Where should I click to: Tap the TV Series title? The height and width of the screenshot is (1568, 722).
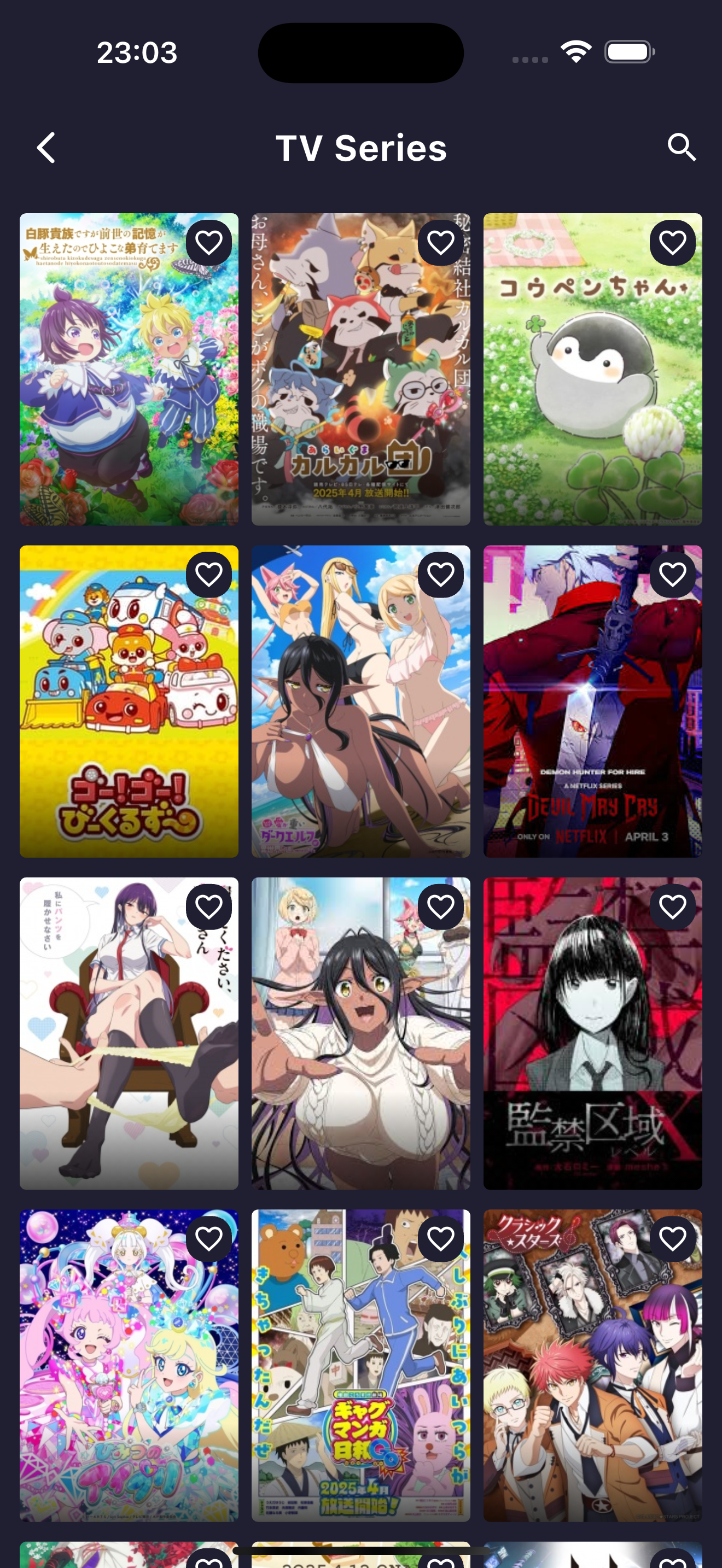point(361,146)
